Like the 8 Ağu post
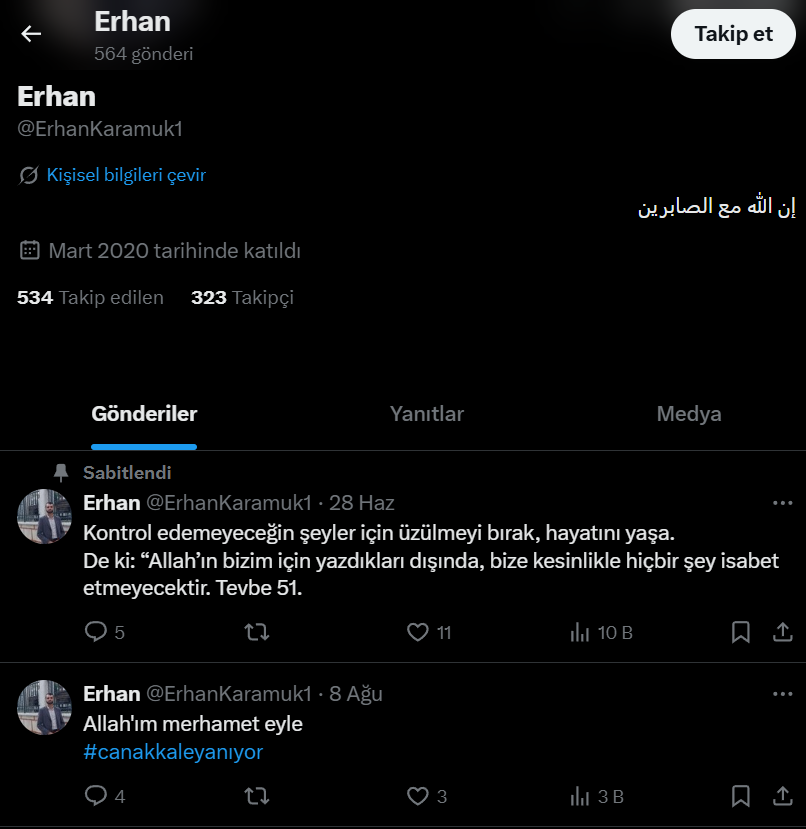The image size is (806, 829). click(418, 796)
